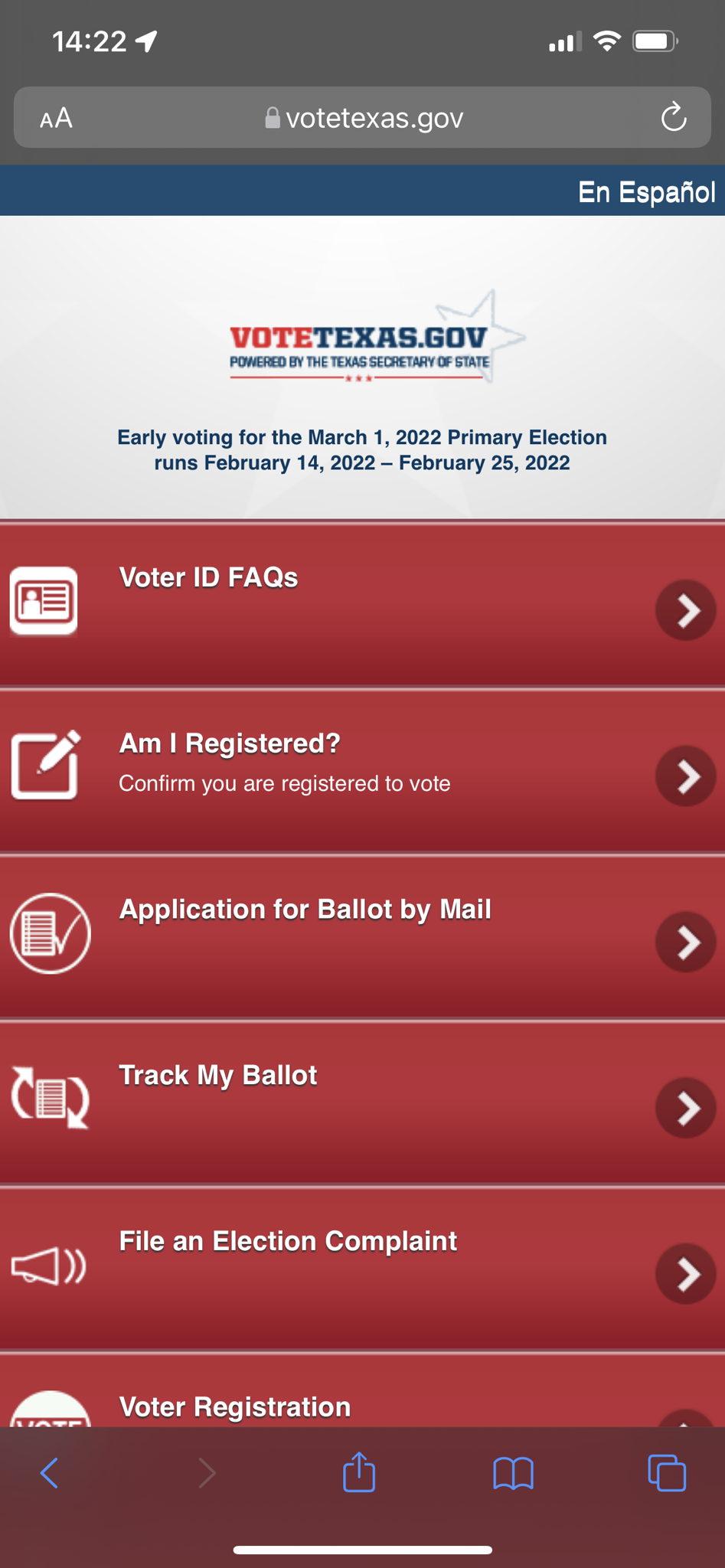Select File an Election Complaint

point(362,1269)
